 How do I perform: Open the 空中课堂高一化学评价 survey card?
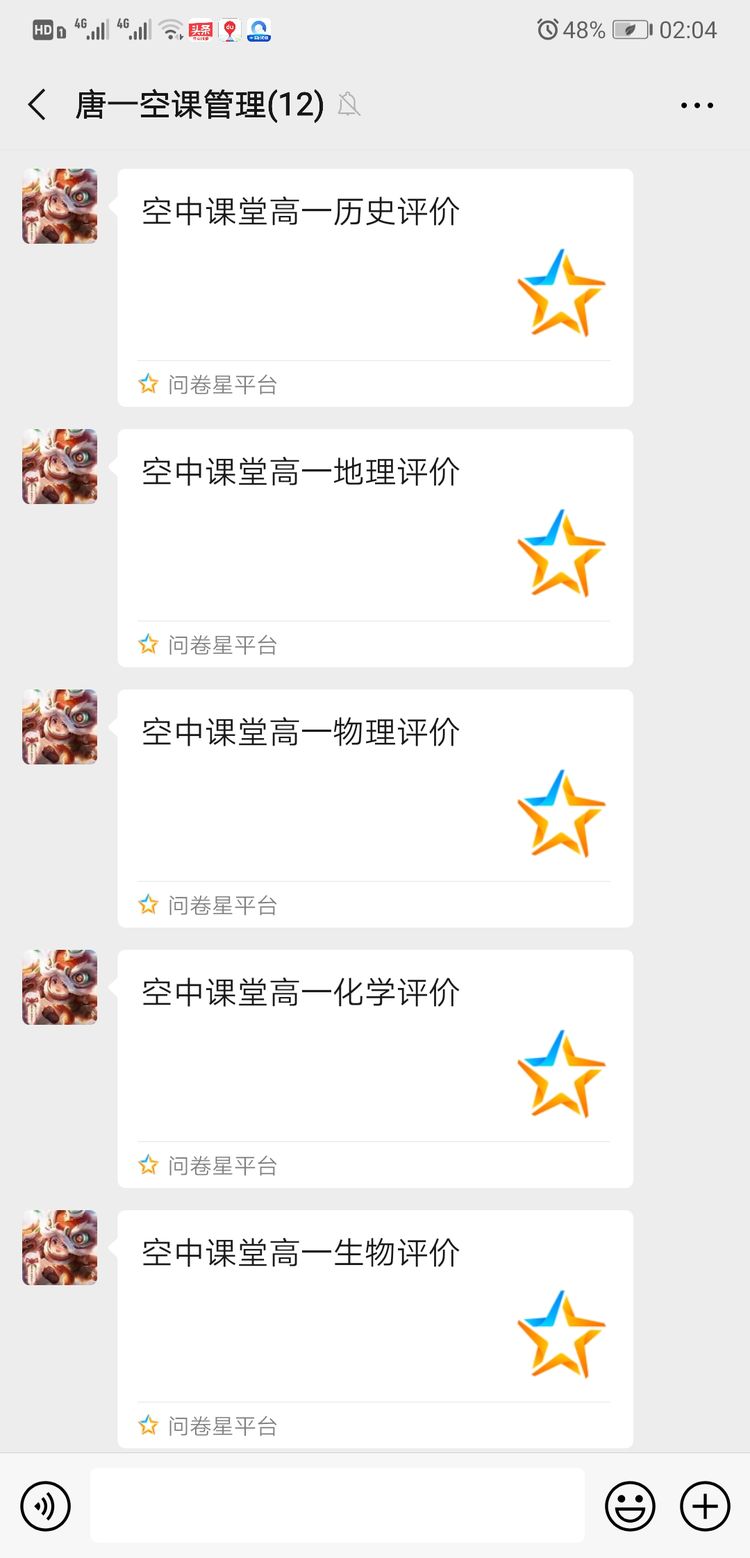(x=375, y=1067)
